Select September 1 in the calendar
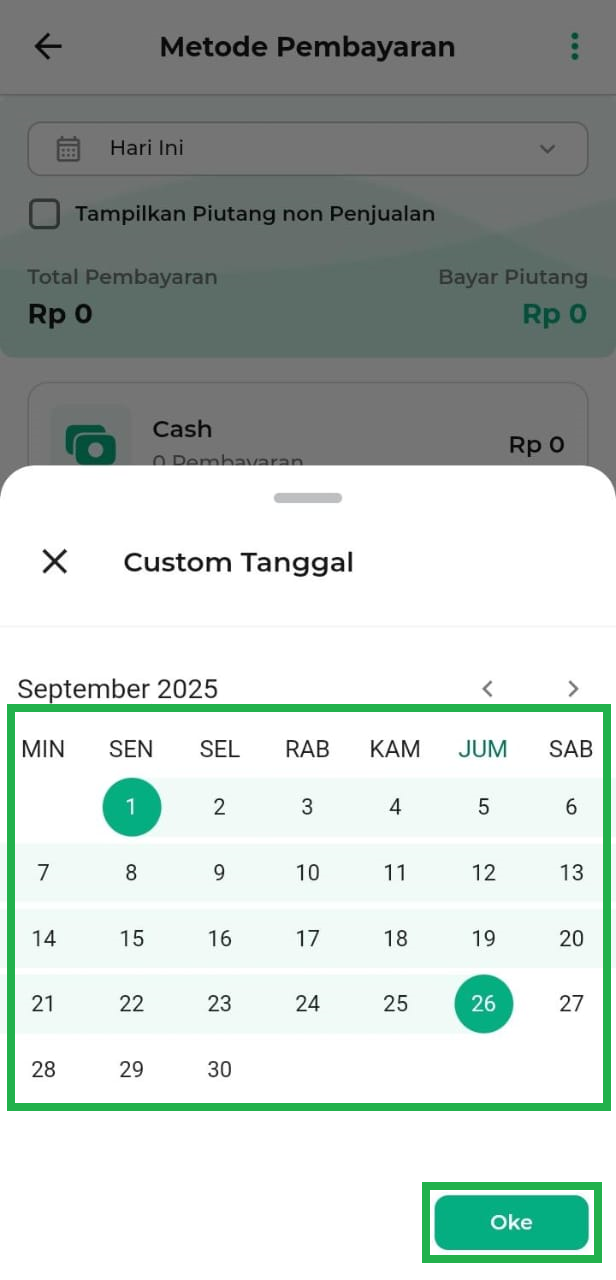The width and height of the screenshot is (616, 1280). pyautogui.click(x=131, y=807)
